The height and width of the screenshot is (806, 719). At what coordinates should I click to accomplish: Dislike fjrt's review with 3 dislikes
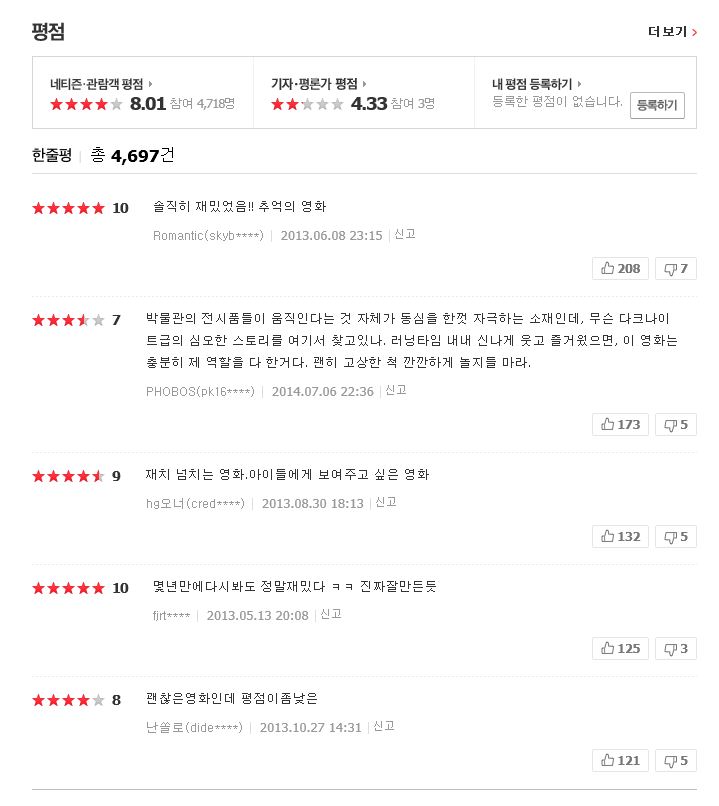click(676, 648)
